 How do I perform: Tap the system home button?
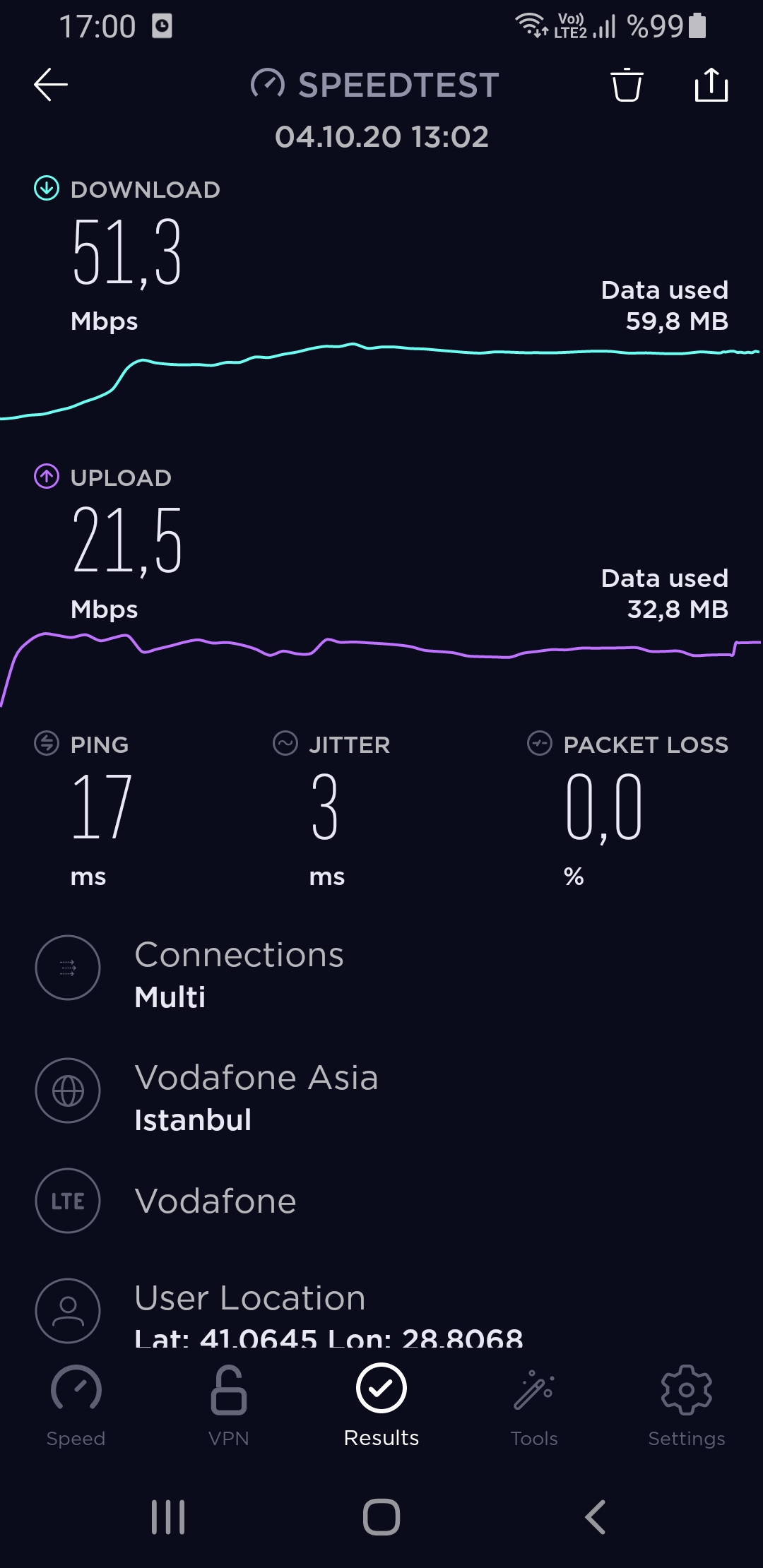381,1516
